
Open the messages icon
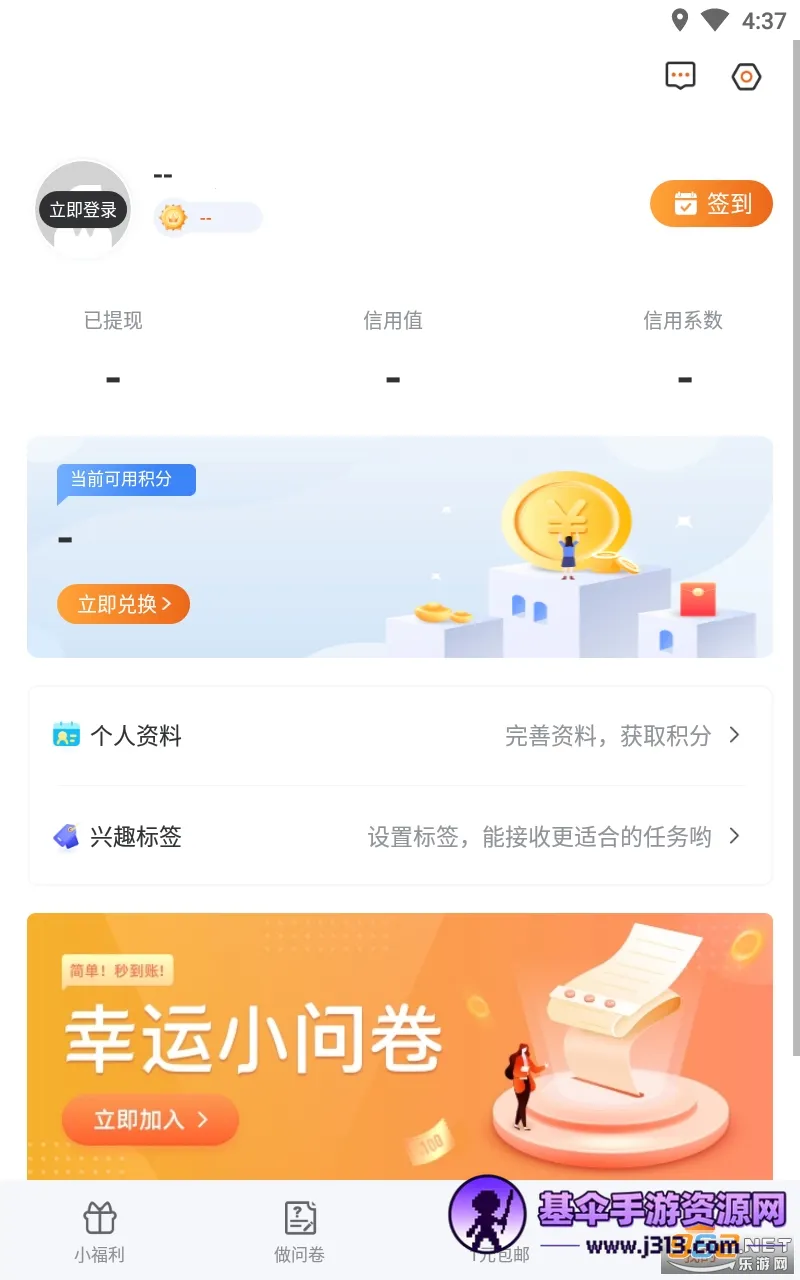[x=681, y=76]
